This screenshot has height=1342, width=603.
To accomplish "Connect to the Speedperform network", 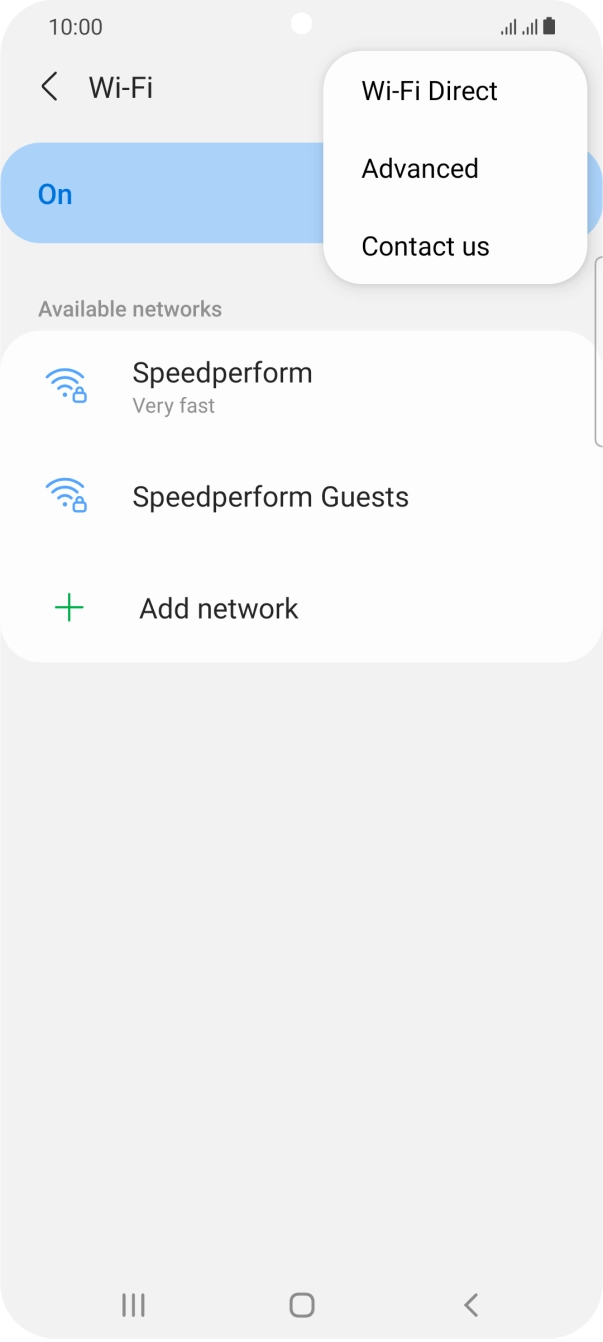I will (222, 386).
